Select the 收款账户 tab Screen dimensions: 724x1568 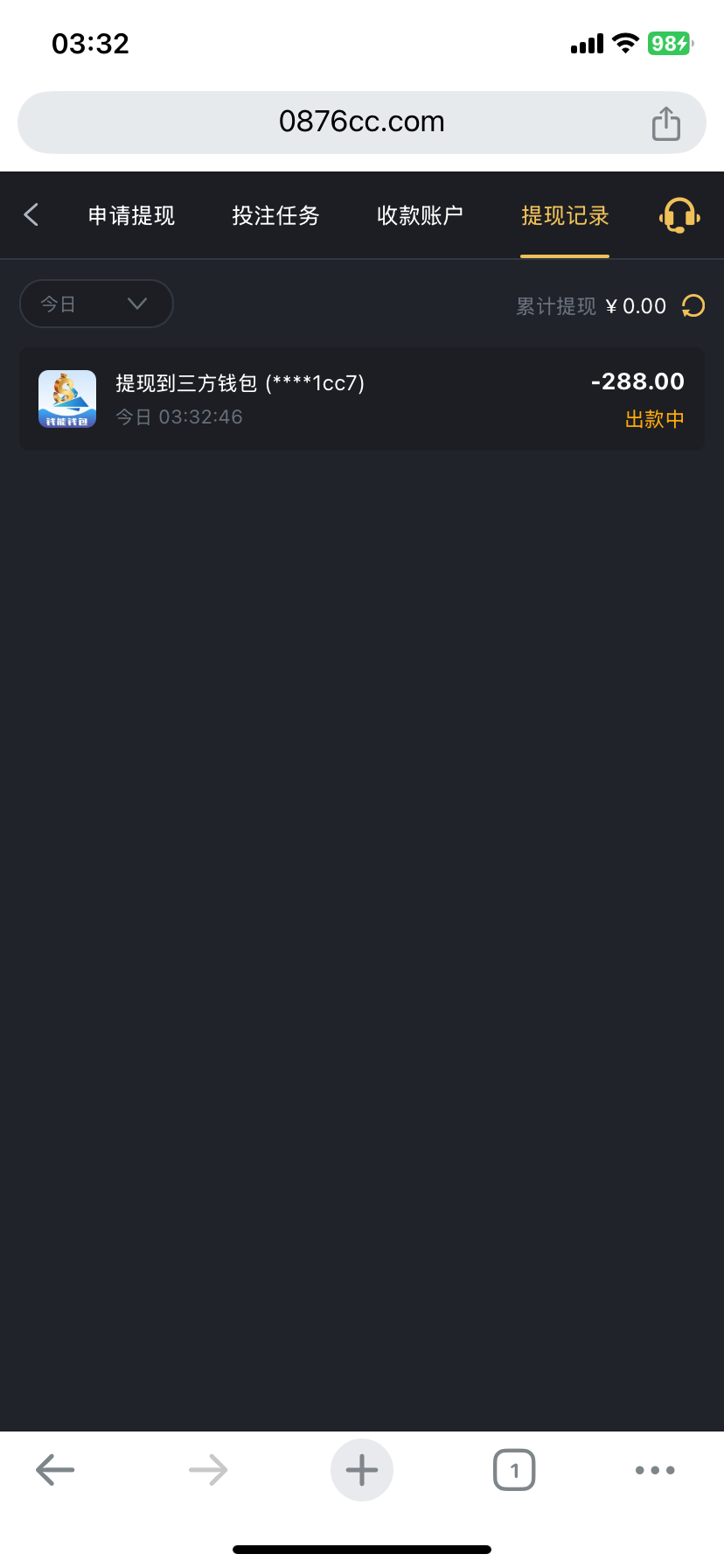coord(420,215)
